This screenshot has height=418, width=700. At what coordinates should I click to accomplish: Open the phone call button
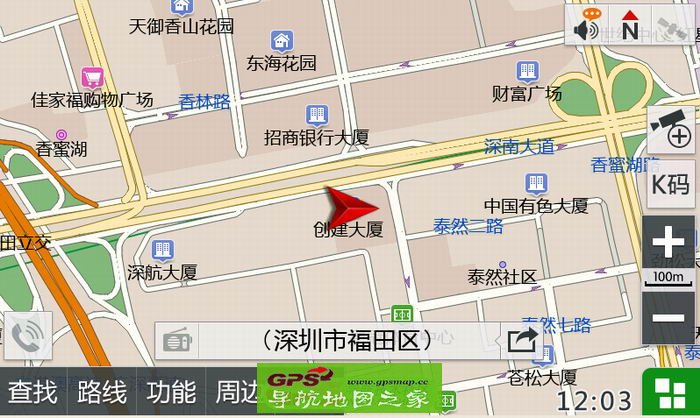tap(28, 337)
